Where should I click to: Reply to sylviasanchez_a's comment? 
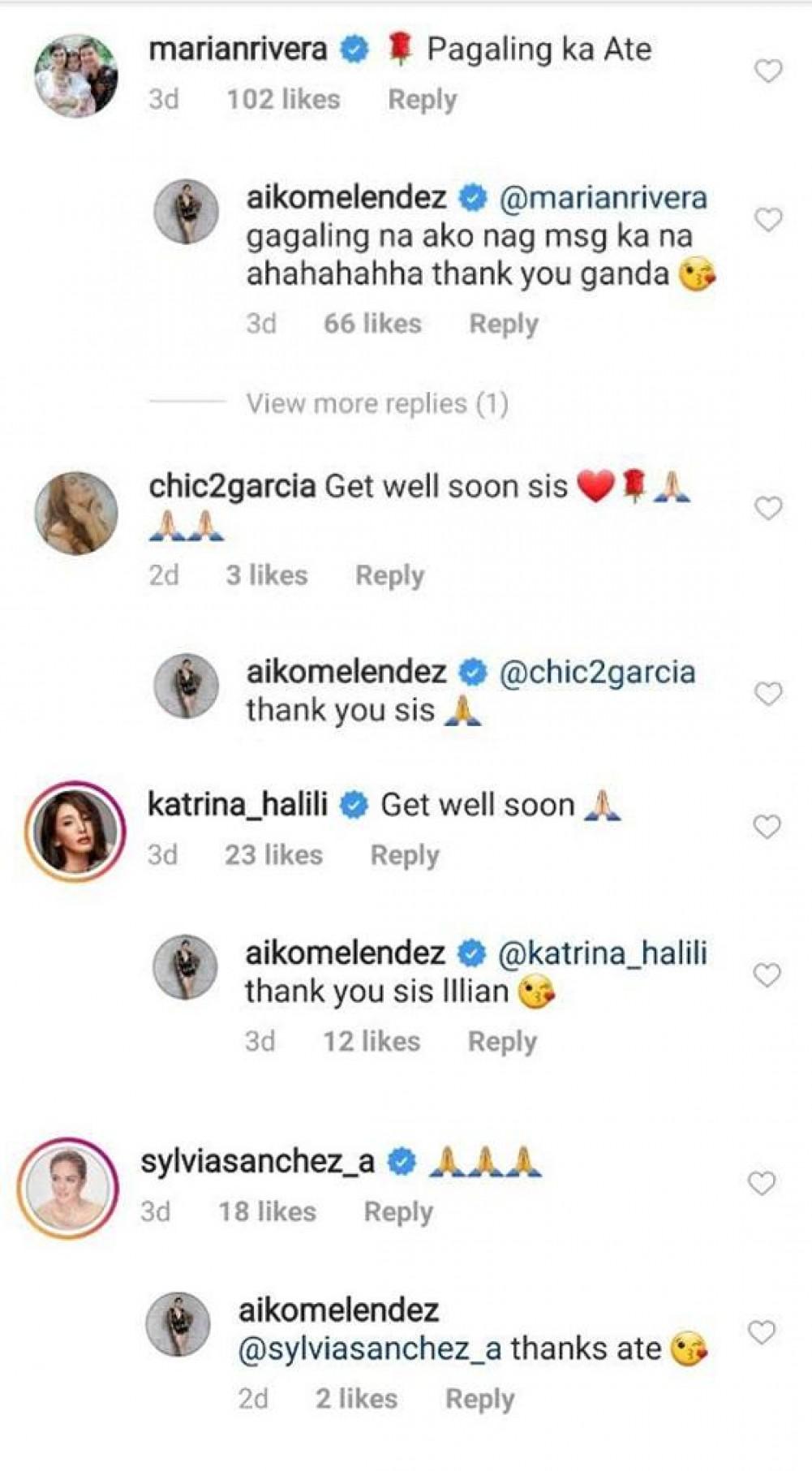coord(398,1212)
